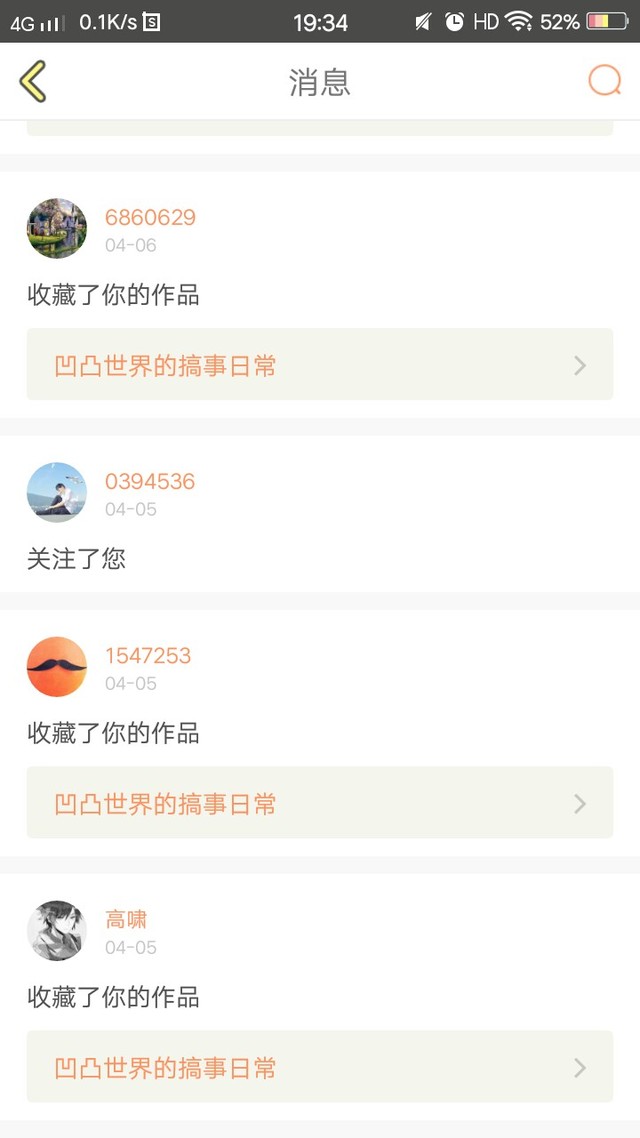Screen dimensions: 640x1138
Task: View avatar of user 0394536
Action: 57,492
